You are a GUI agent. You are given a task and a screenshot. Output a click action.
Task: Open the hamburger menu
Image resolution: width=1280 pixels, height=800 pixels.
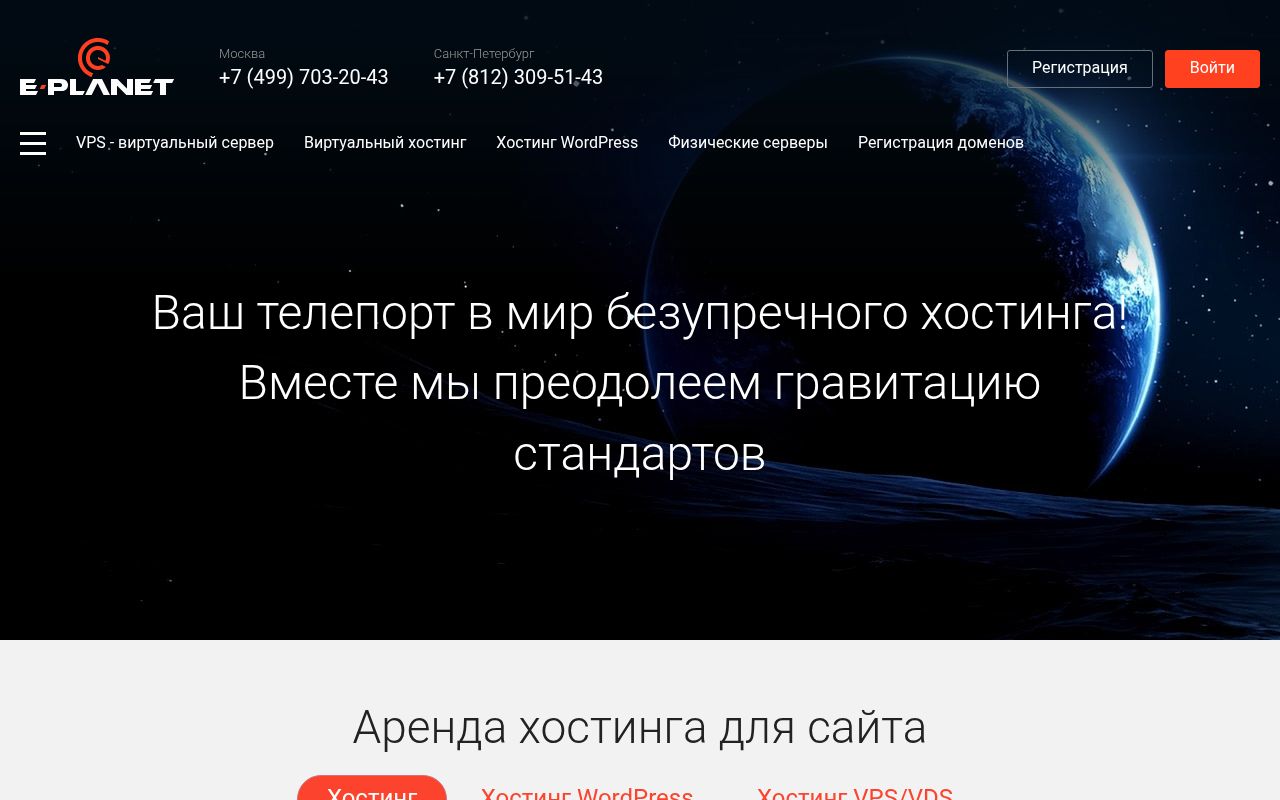click(x=33, y=143)
